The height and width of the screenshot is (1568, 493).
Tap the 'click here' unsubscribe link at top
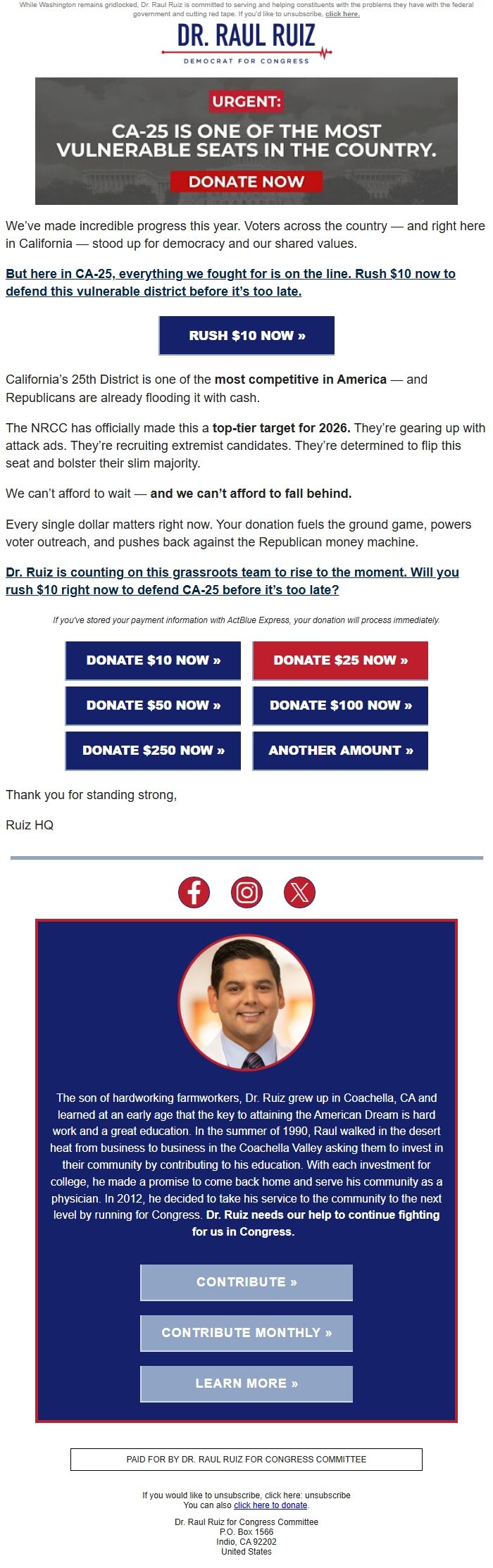click(342, 14)
